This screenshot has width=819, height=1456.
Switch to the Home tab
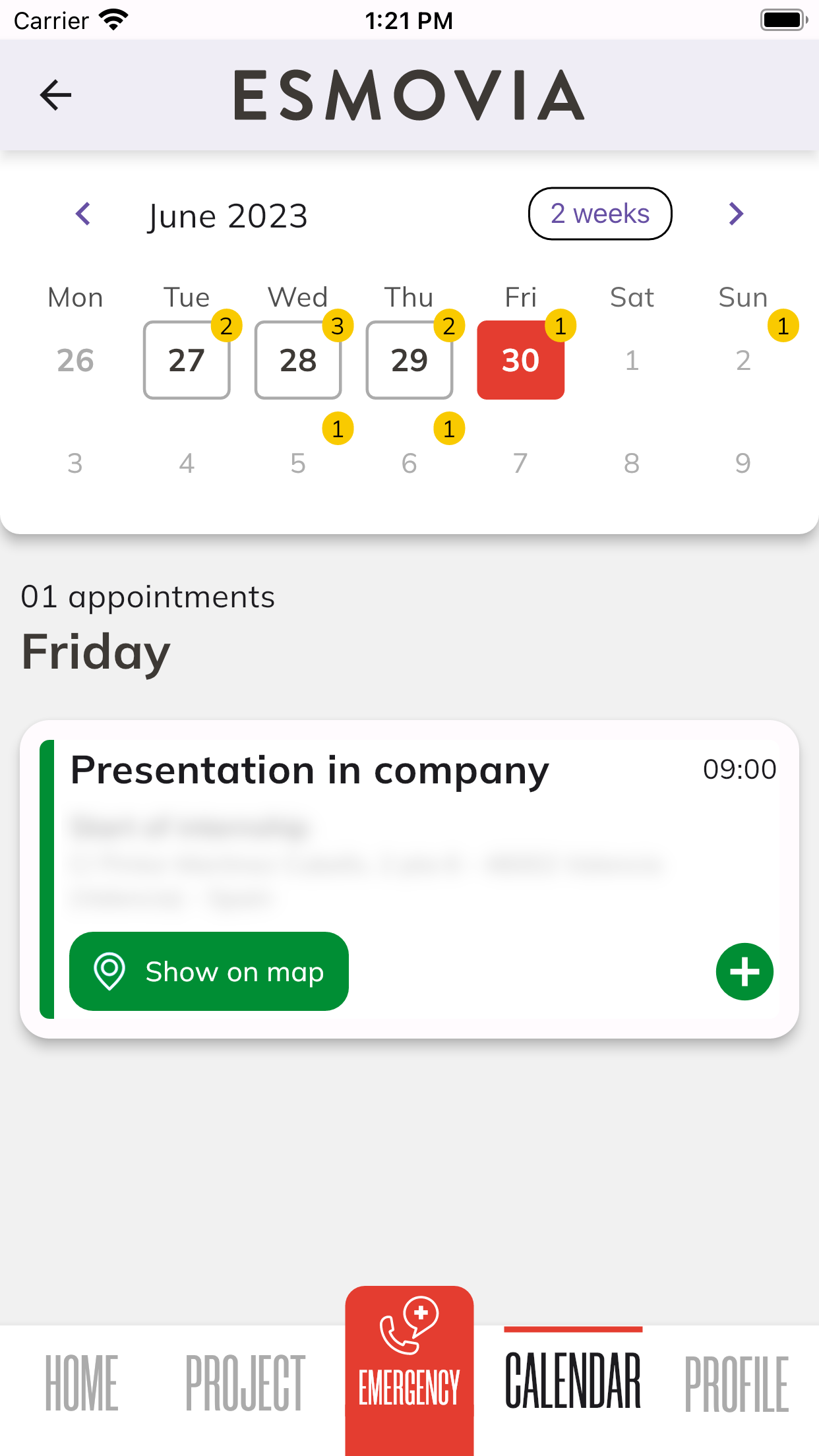[x=82, y=1383]
